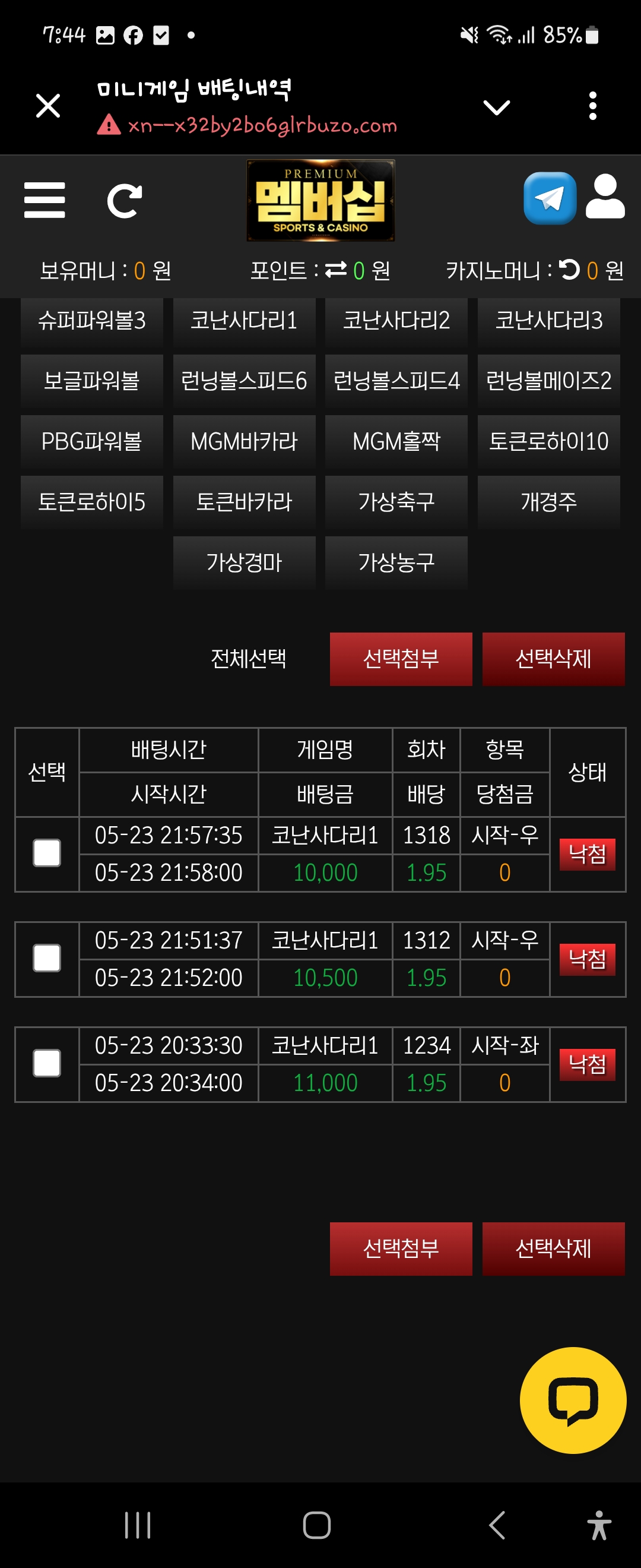Screen dimensions: 641x1568
Task: Switch to MGM바카라 game tab
Action: coord(244,441)
